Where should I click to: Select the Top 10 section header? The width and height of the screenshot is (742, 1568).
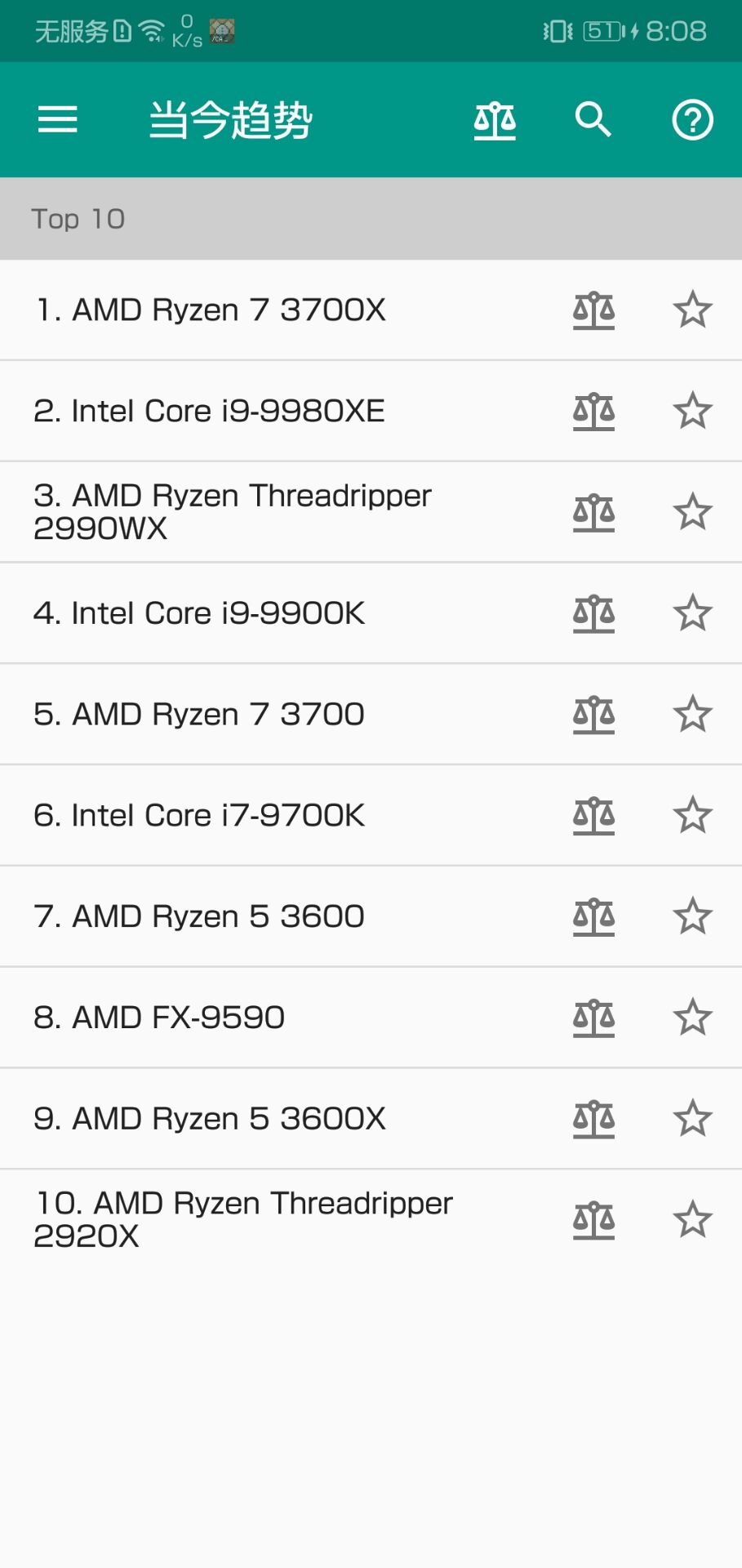(78, 218)
